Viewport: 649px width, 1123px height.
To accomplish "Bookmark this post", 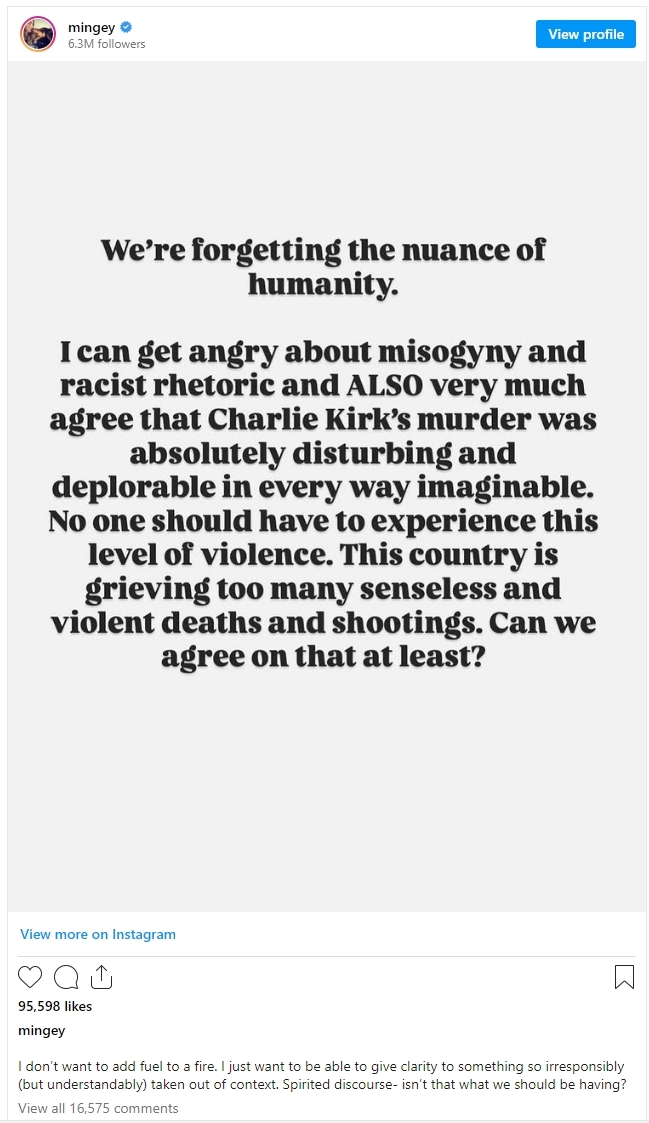I will pos(623,977).
